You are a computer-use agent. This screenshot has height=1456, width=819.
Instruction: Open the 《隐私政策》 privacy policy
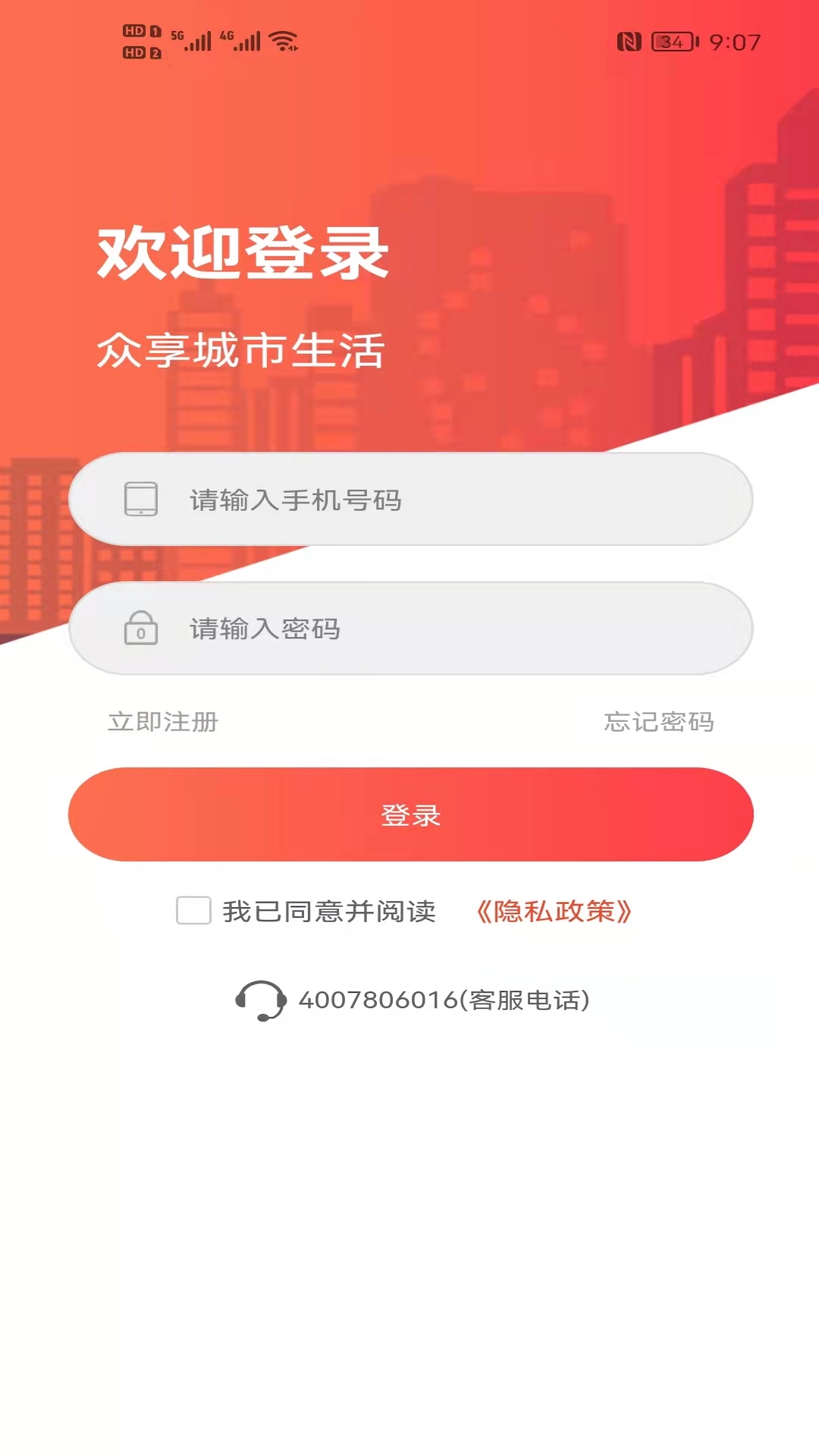555,912
